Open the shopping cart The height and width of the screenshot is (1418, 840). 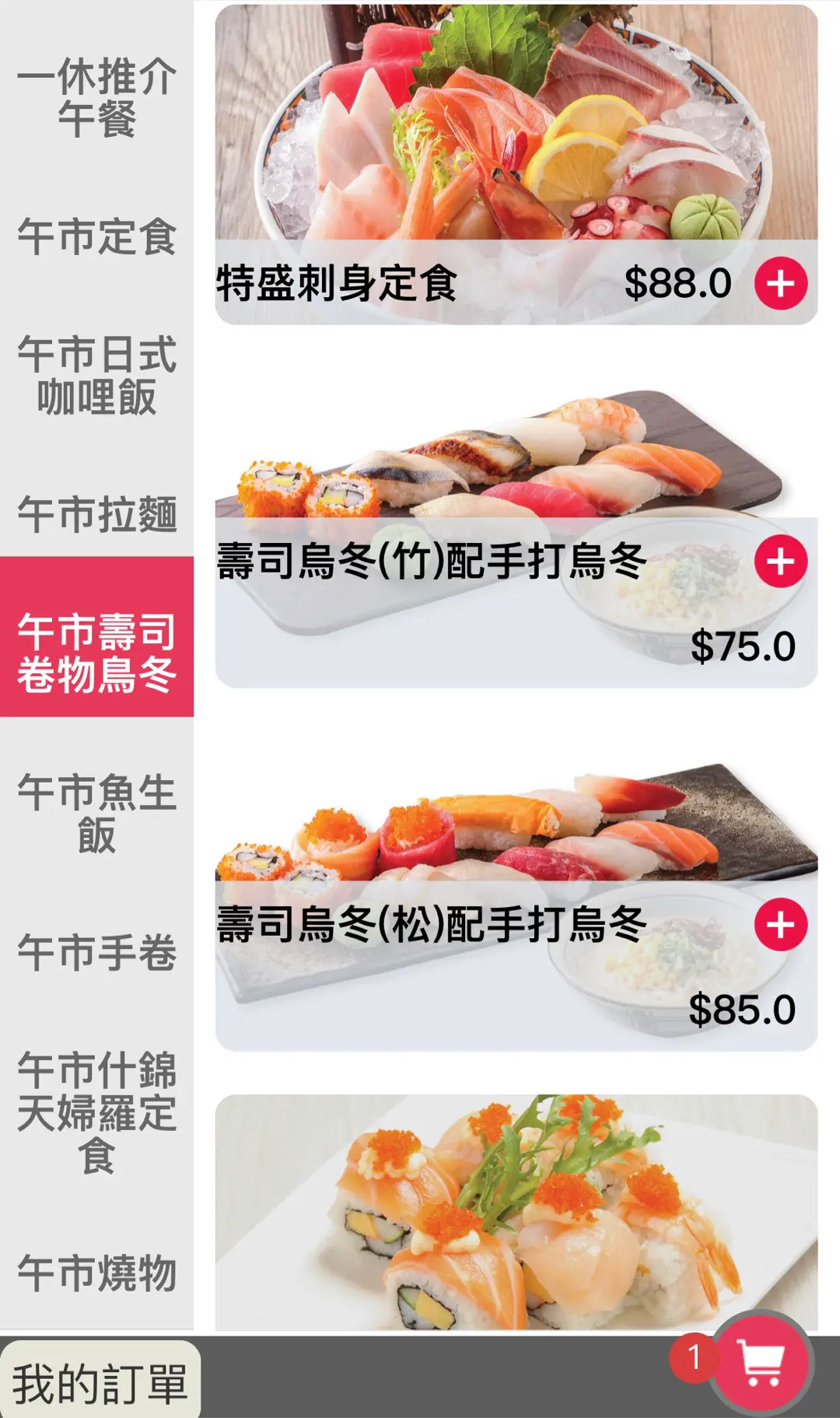click(761, 1361)
